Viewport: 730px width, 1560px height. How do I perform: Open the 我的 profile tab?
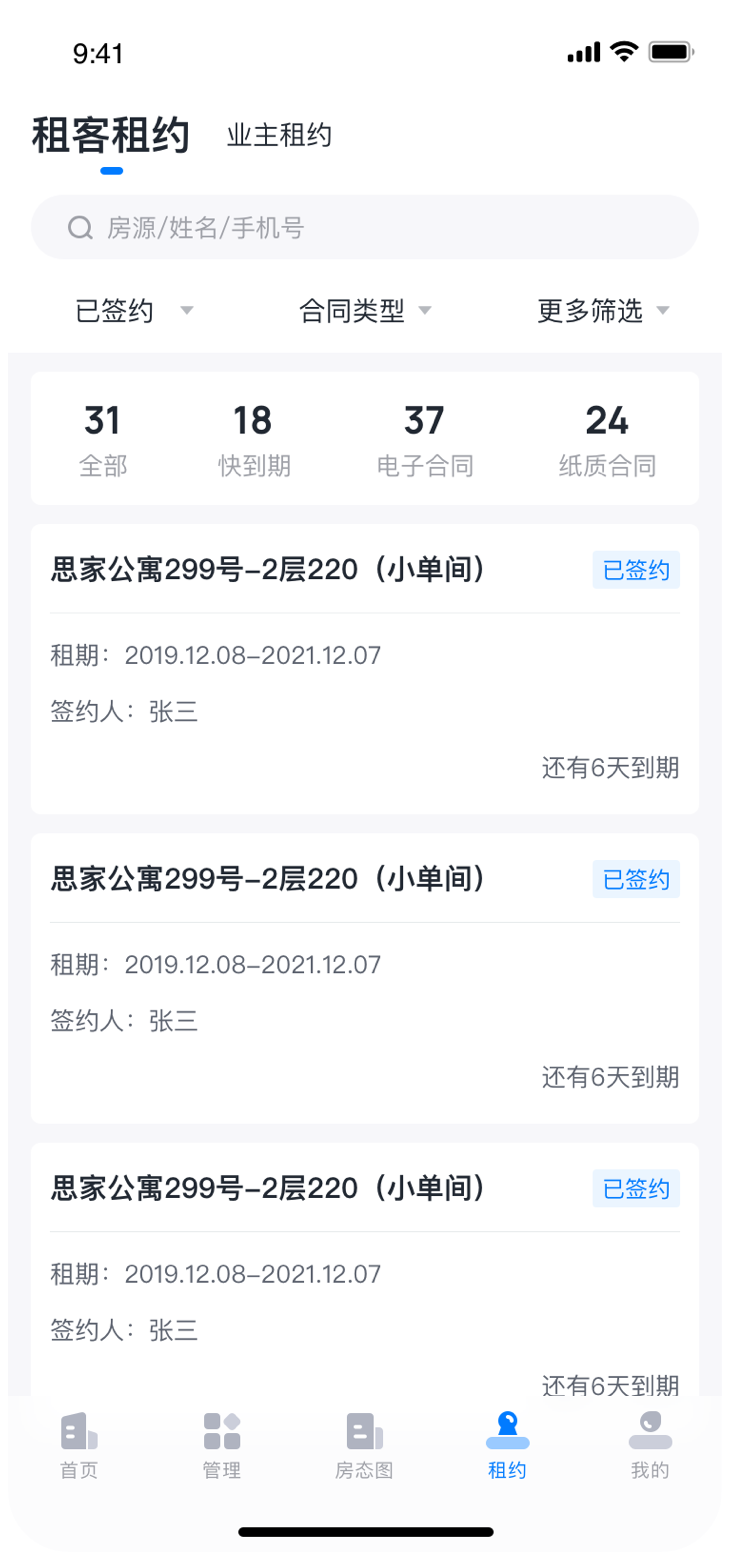pos(650,1446)
